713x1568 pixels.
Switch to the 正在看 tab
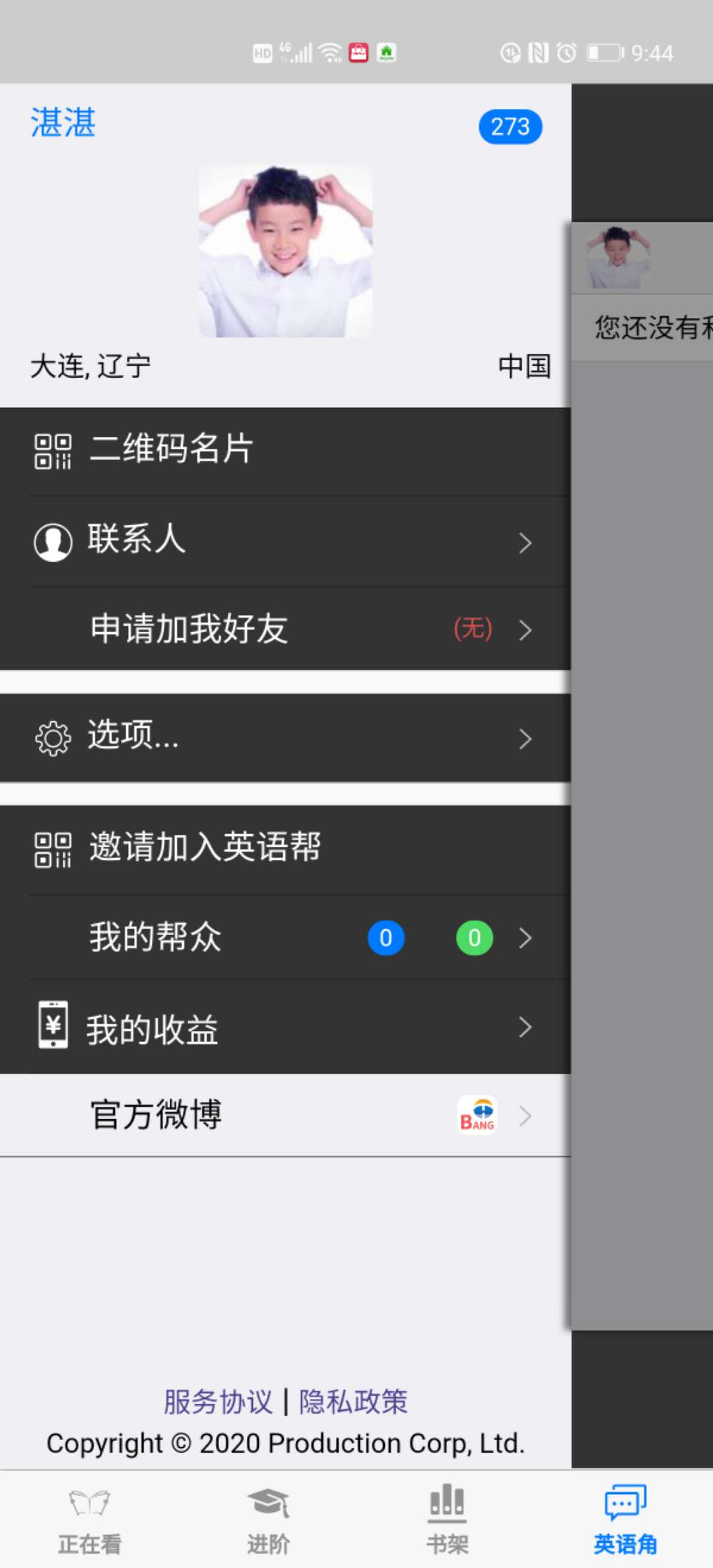[x=89, y=1519]
